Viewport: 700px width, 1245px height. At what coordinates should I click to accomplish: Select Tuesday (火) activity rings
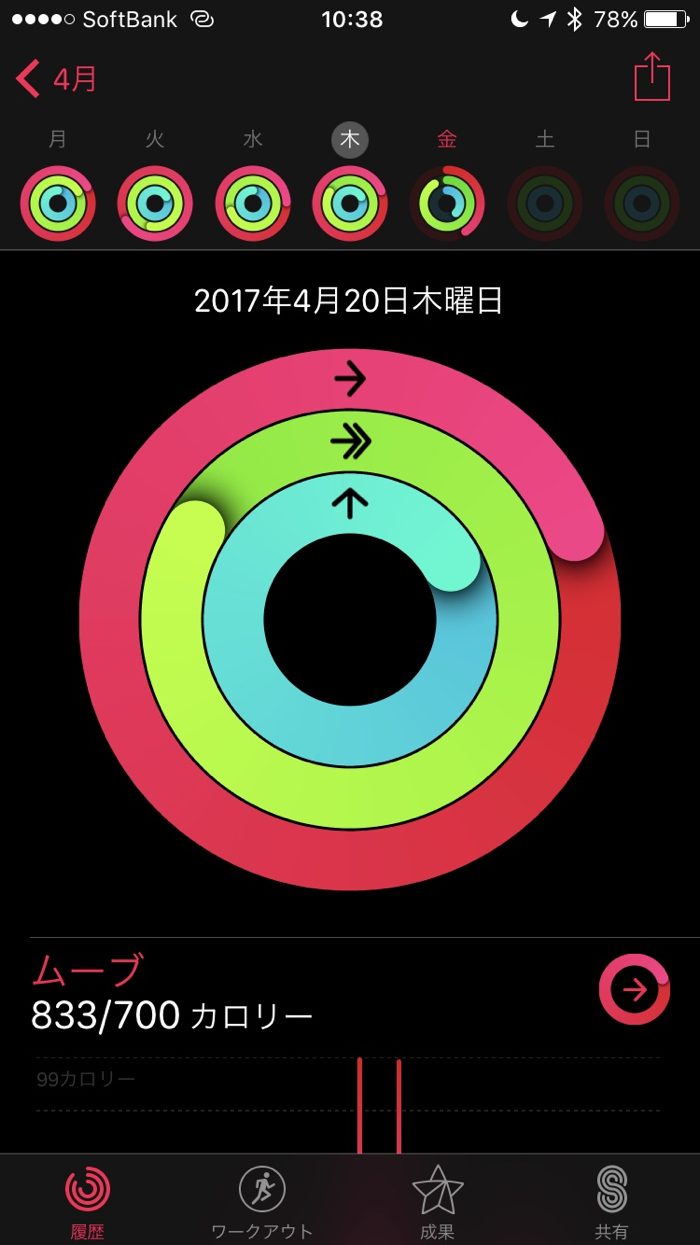point(155,203)
